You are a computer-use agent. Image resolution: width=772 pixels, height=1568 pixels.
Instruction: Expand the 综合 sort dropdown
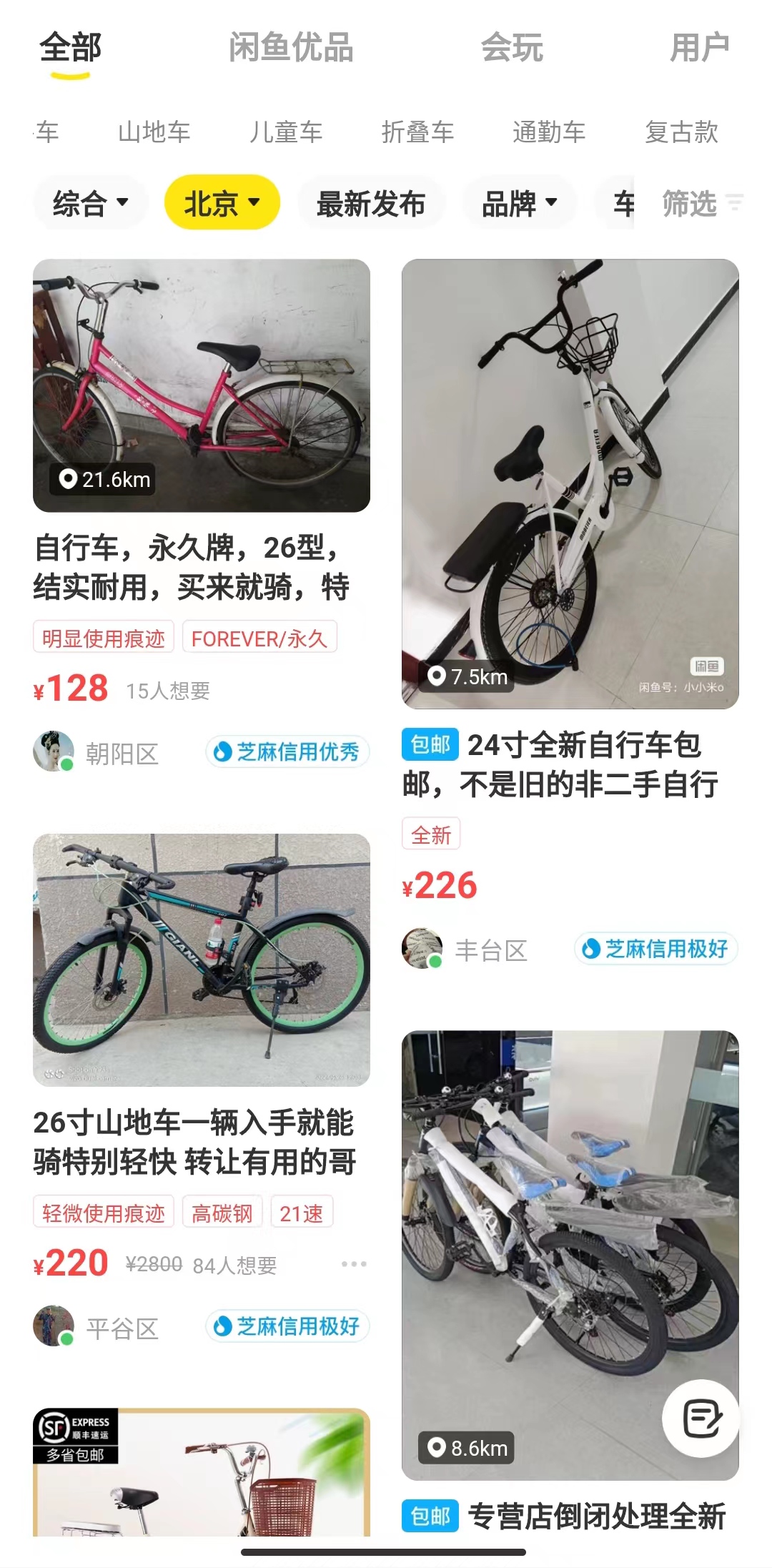pos(90,203)
